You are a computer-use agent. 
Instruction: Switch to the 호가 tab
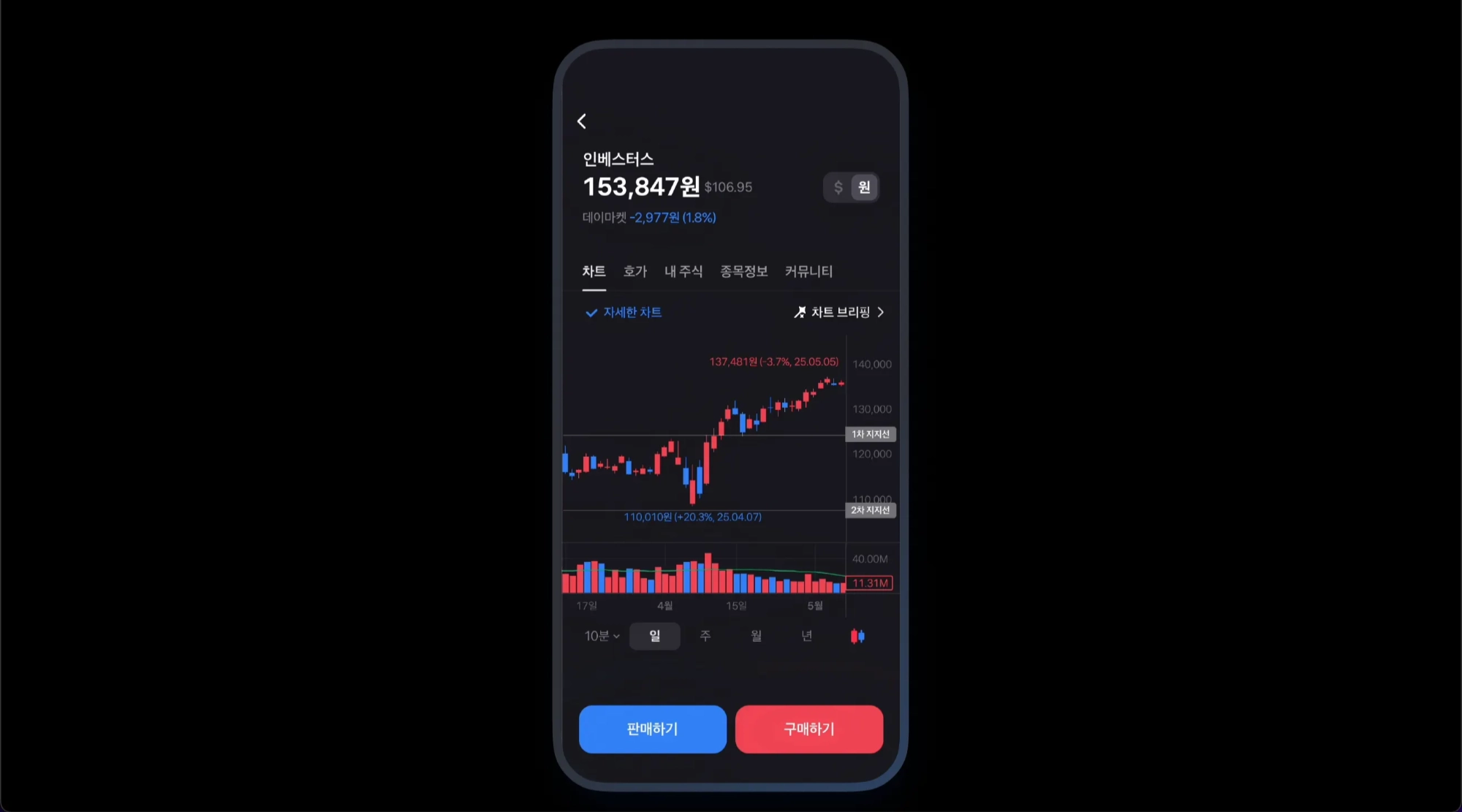pos(635,272)
